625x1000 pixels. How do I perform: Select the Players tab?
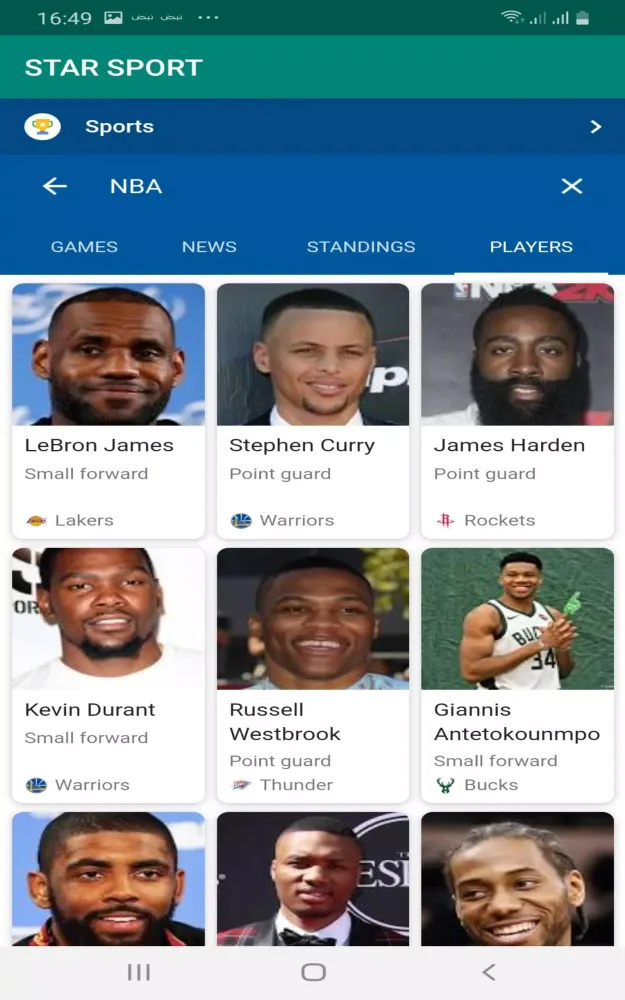point(531,247)
